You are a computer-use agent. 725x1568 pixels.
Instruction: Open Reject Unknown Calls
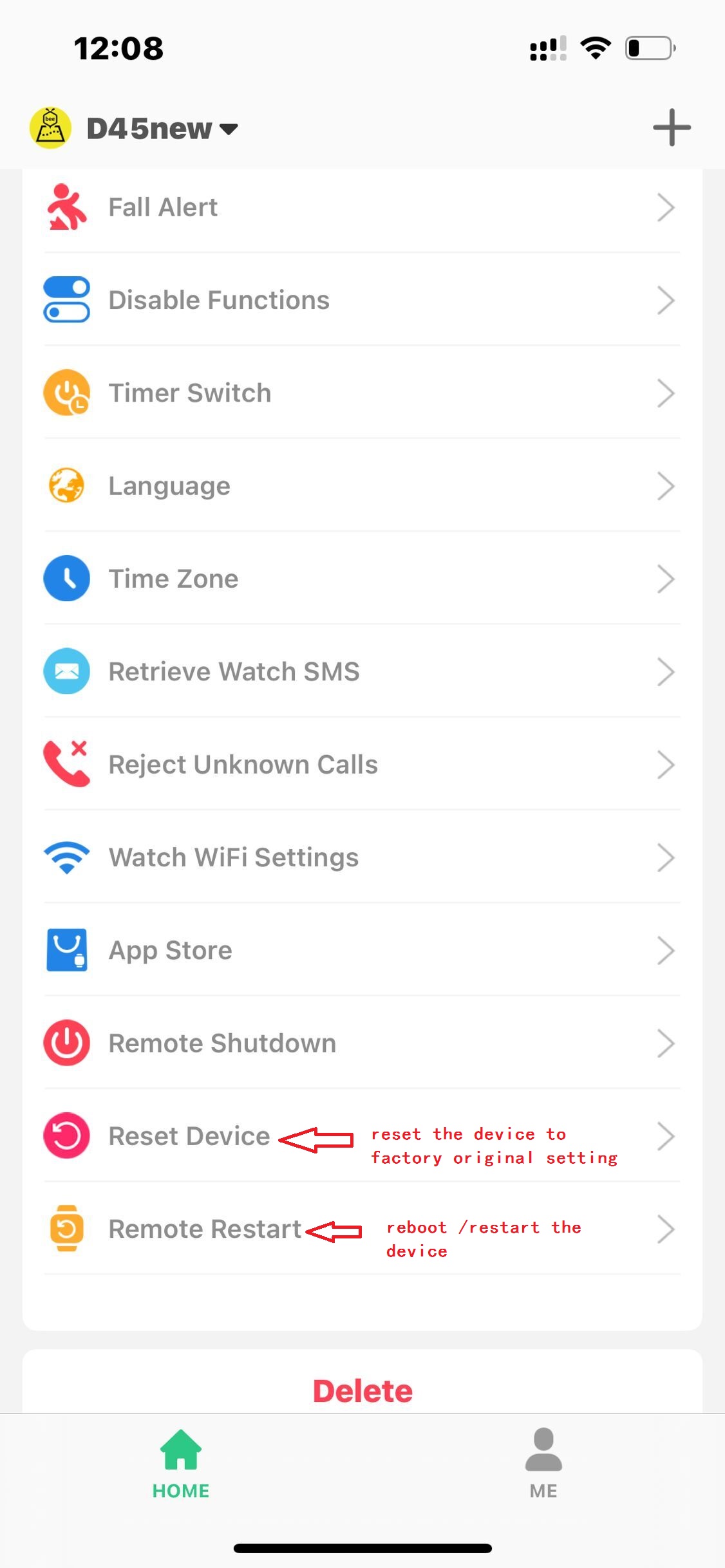tap(361, 765)
